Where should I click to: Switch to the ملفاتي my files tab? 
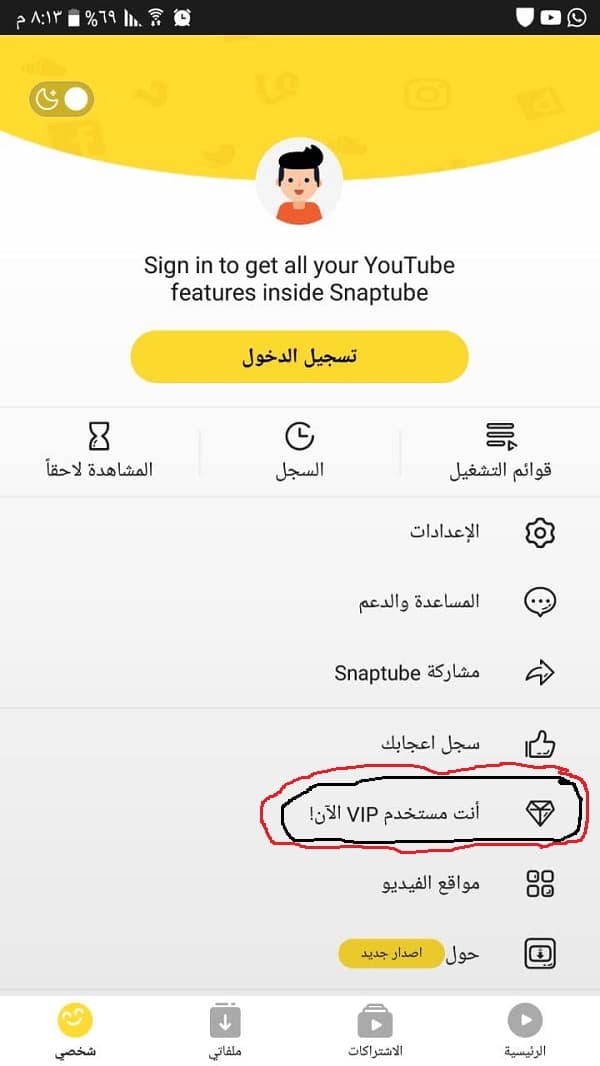225,1030
